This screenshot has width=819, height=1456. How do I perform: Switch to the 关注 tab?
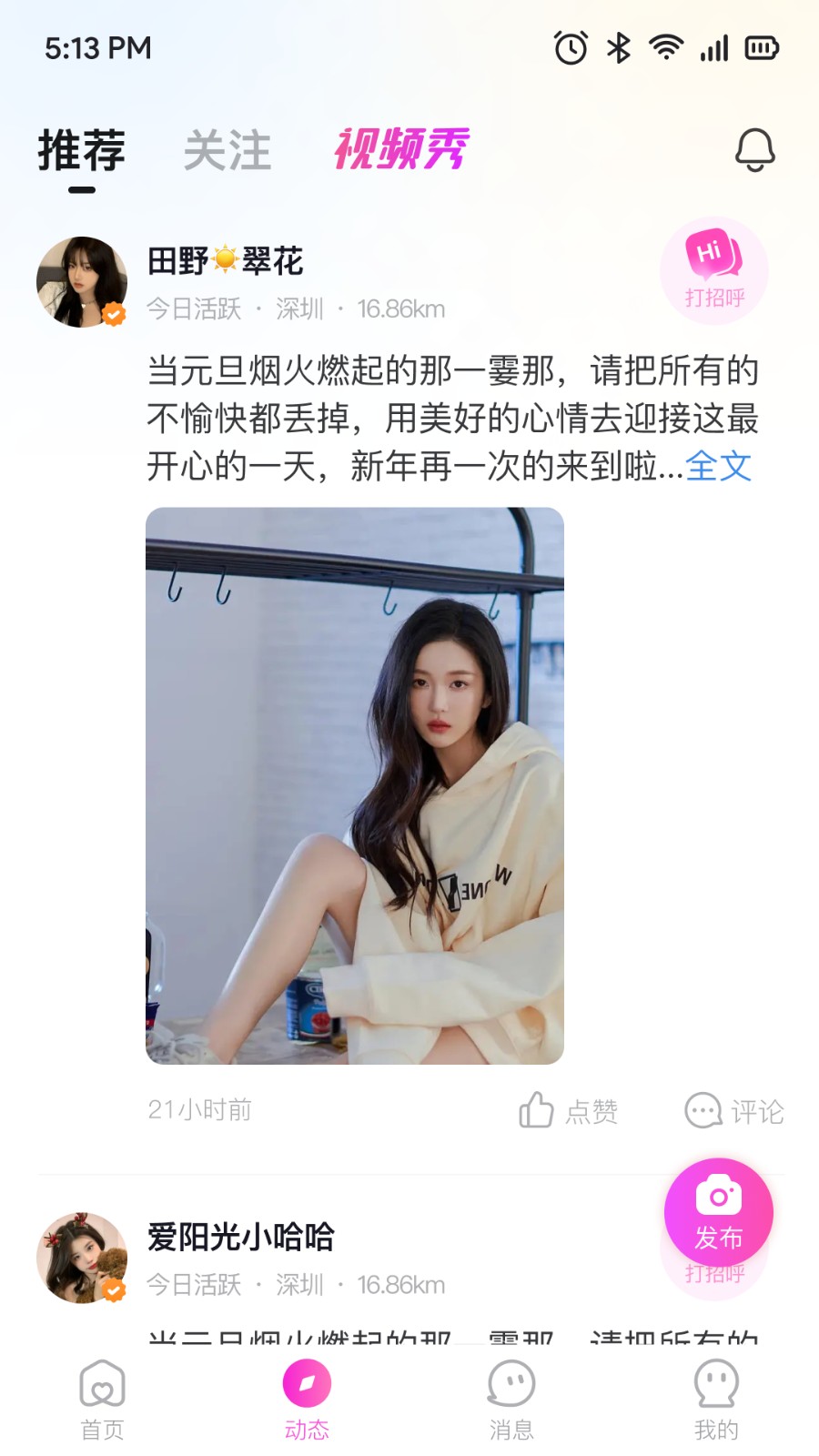227,150
